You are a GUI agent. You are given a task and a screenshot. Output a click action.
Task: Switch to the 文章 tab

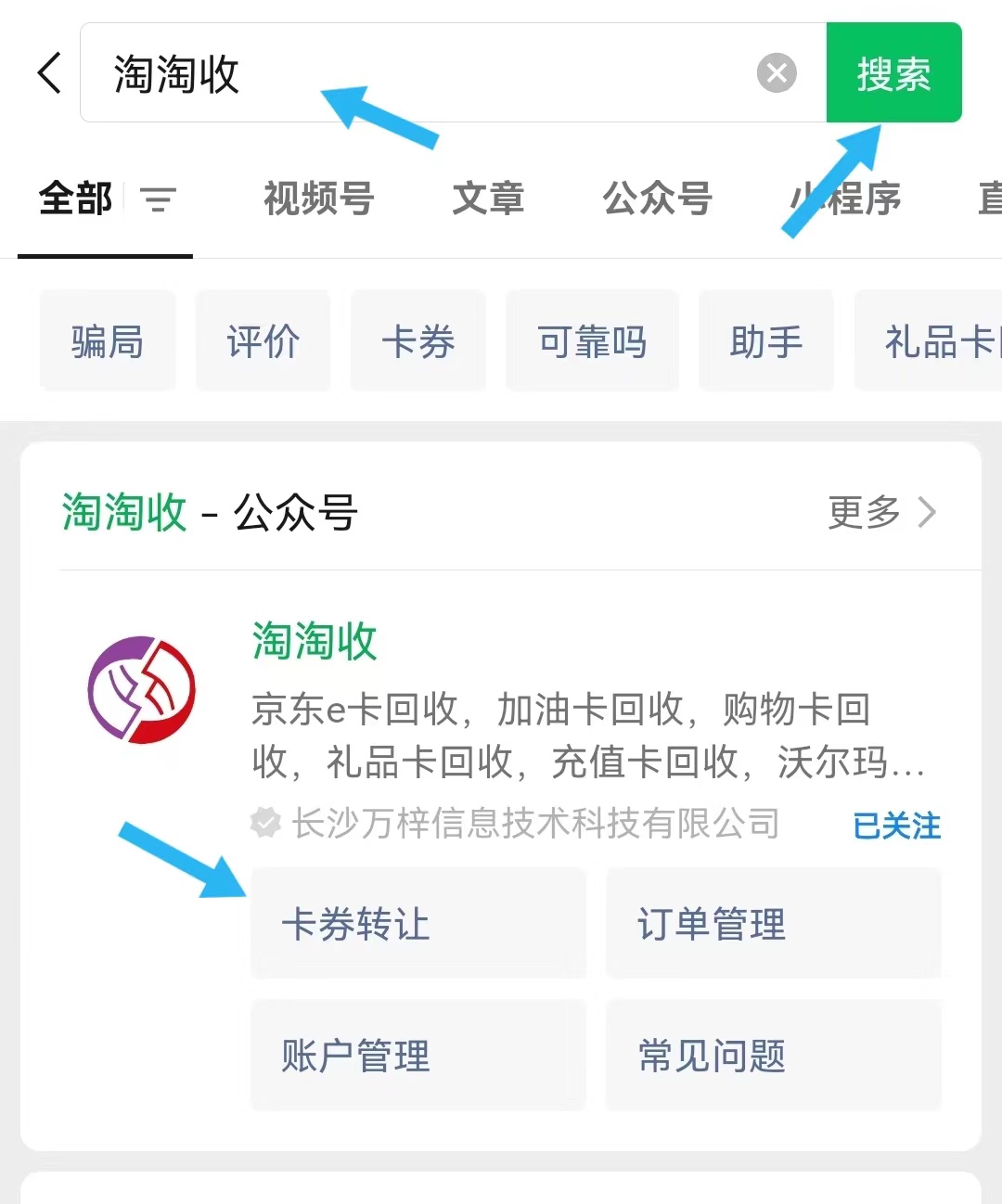coord(488,199)
